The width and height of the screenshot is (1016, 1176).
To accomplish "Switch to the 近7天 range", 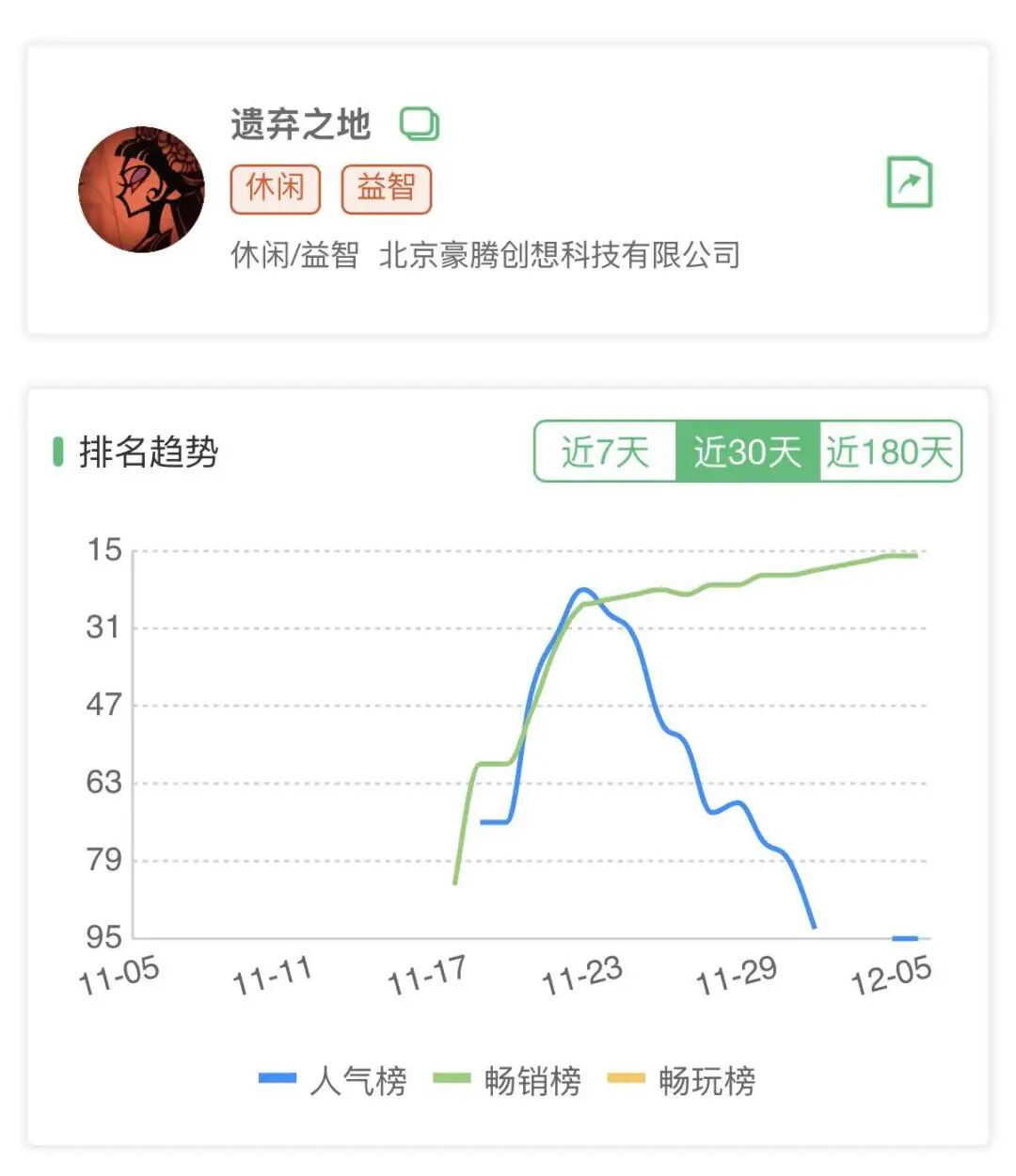I will point(605,452).
